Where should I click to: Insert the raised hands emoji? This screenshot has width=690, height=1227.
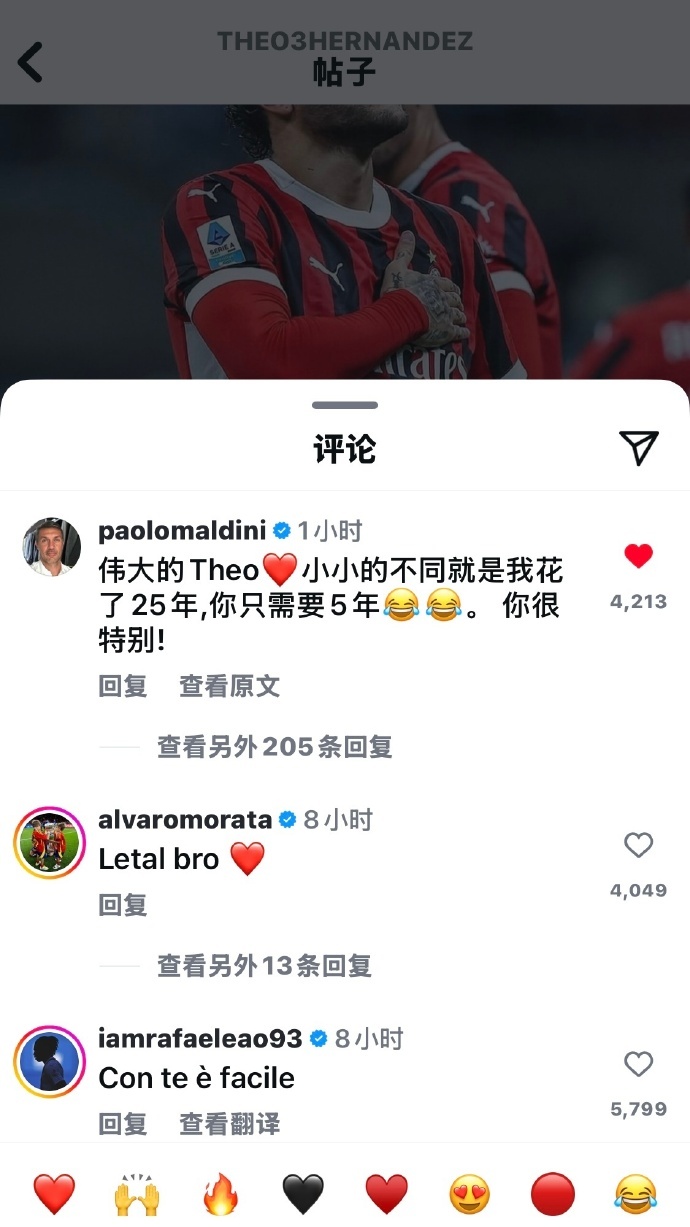[x=137, y=1193]
